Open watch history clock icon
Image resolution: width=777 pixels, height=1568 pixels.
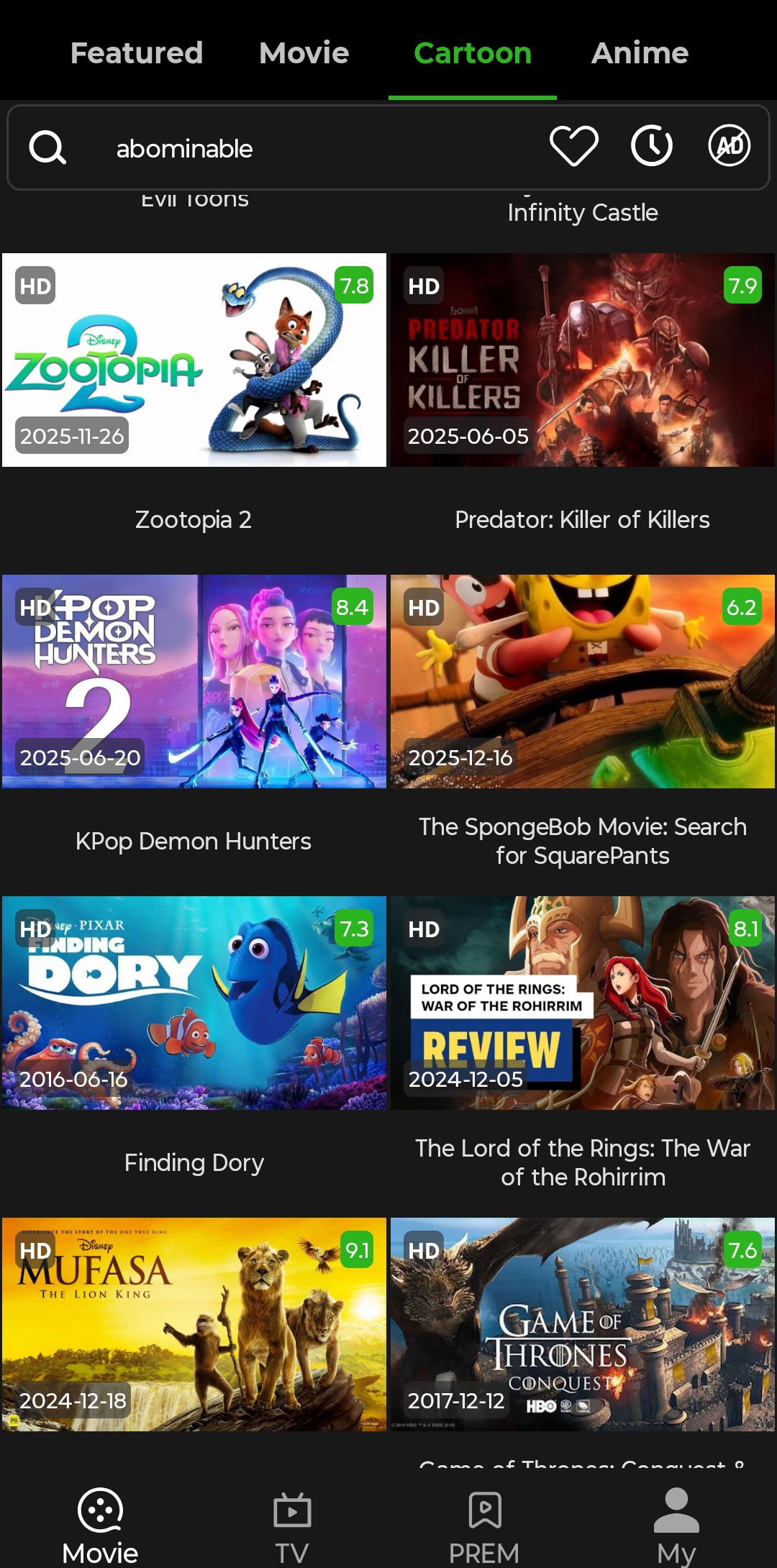click(651, 146)
